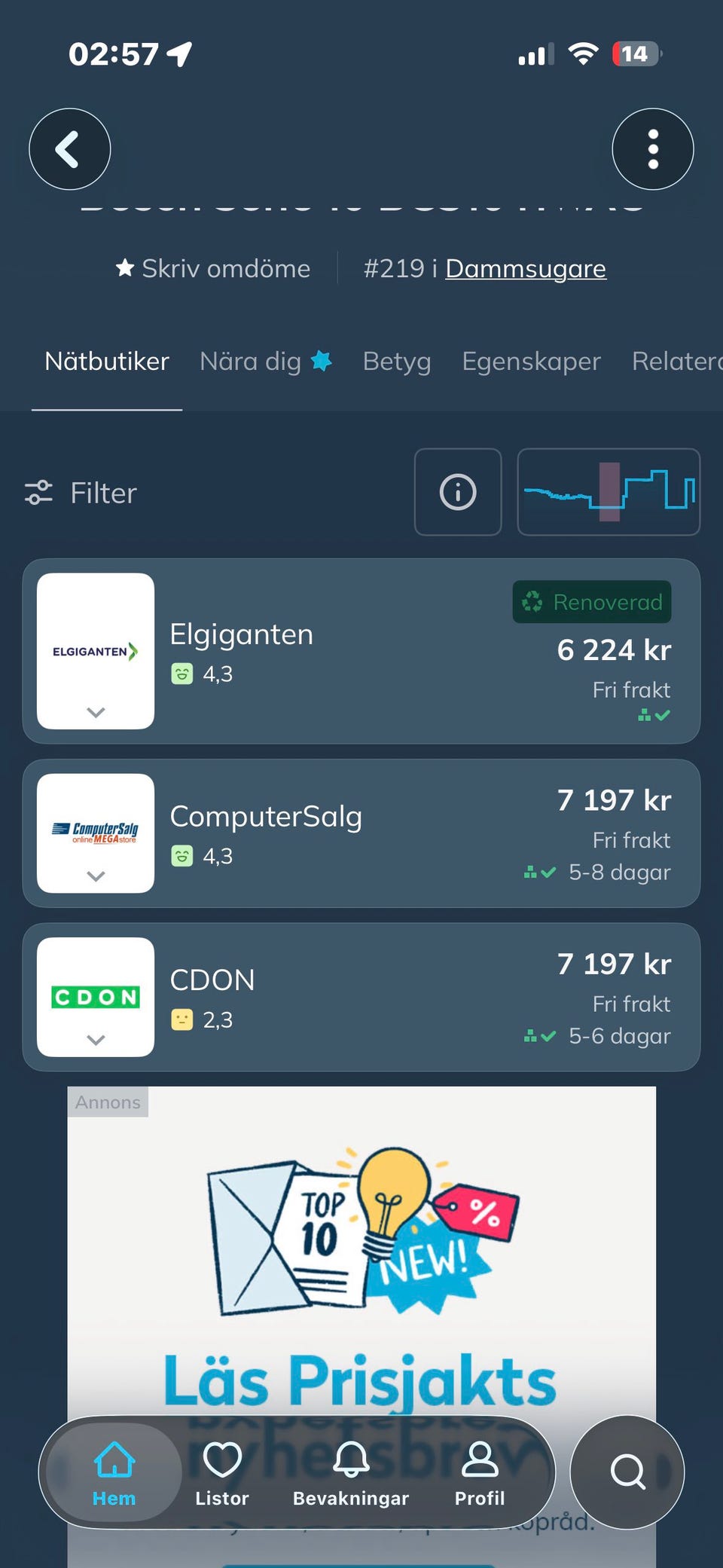Expand details under the Elgiganten logo

point(96,712)
